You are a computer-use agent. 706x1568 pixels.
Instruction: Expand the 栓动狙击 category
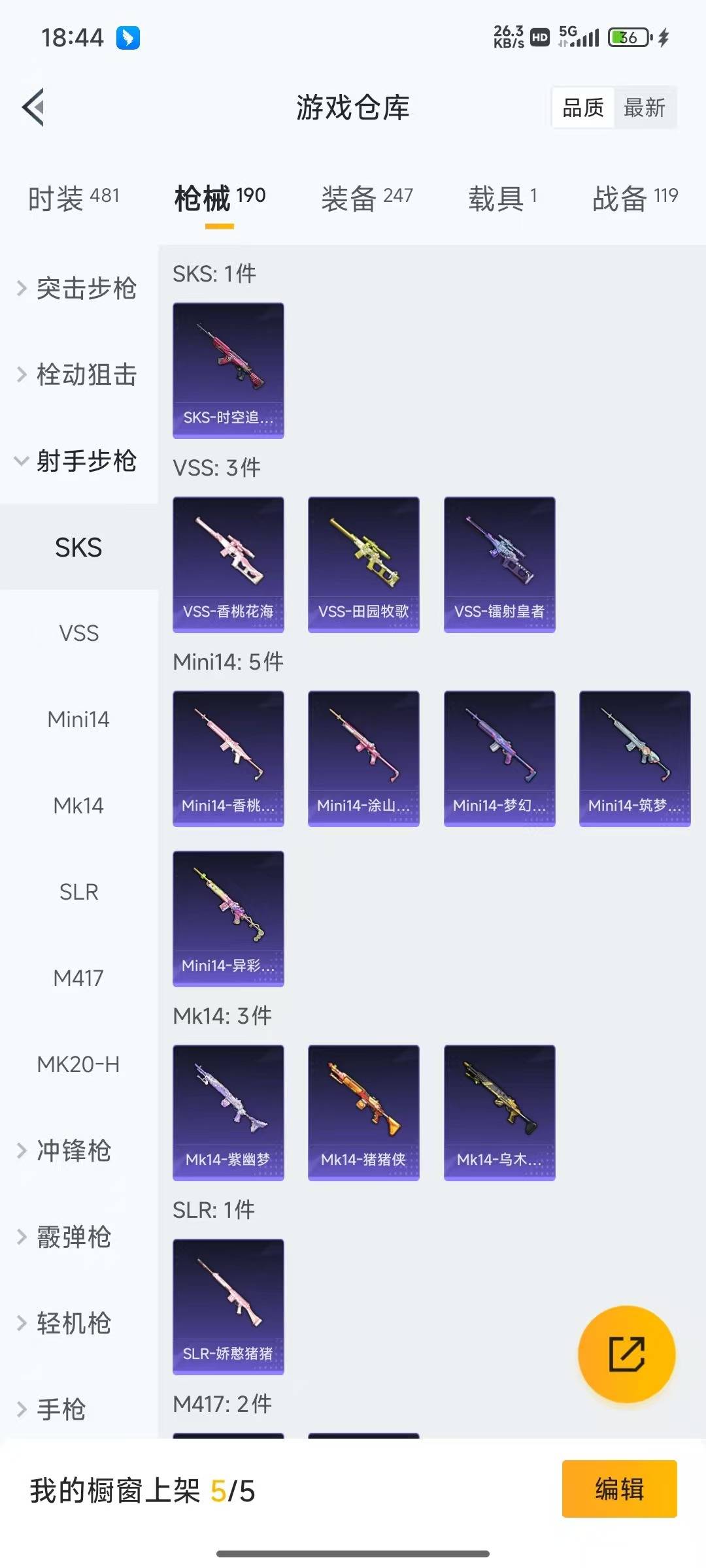point(78,374)
